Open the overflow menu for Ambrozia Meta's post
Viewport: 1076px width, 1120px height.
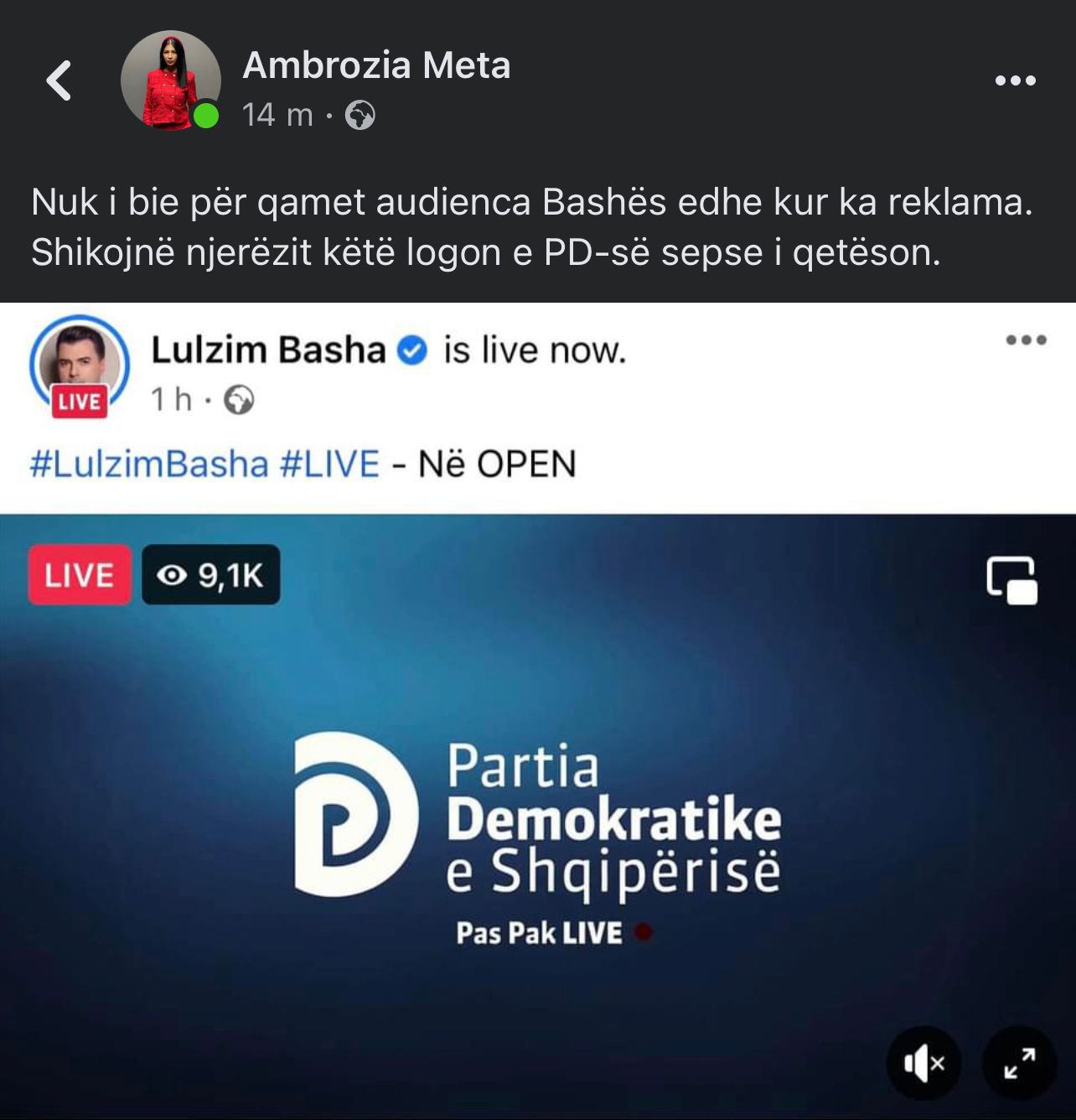pyautogui.click(x=1015, y=80)
